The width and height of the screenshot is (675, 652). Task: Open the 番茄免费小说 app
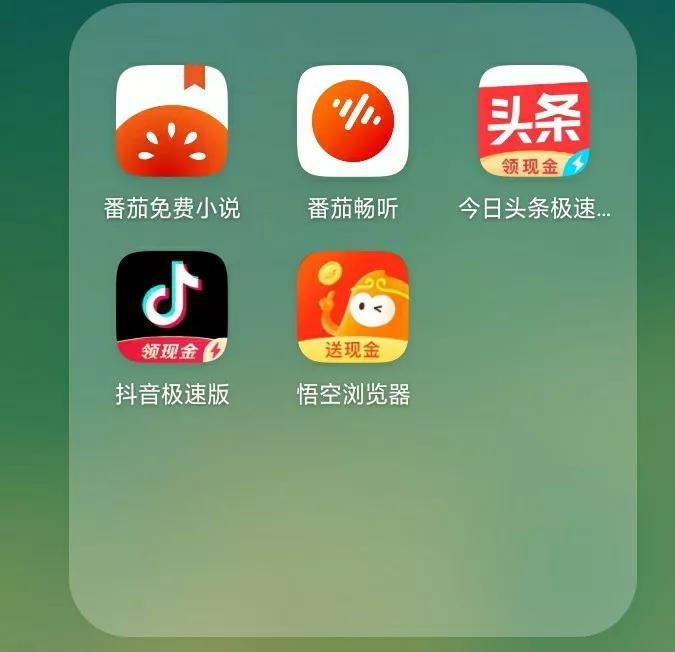click(x=172, y=120)
